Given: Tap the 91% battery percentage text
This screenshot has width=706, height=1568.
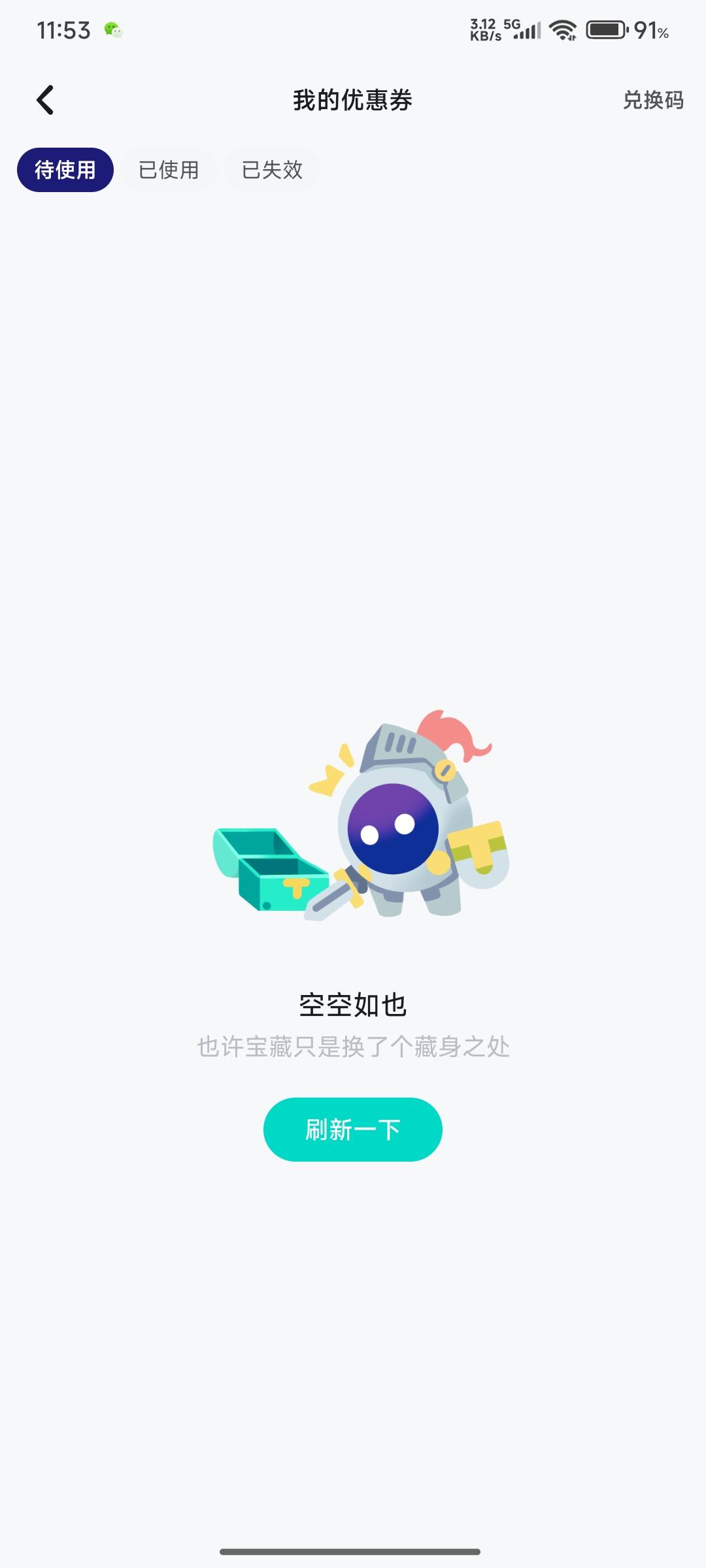Looking at the screenshot, I should point(650,30).
